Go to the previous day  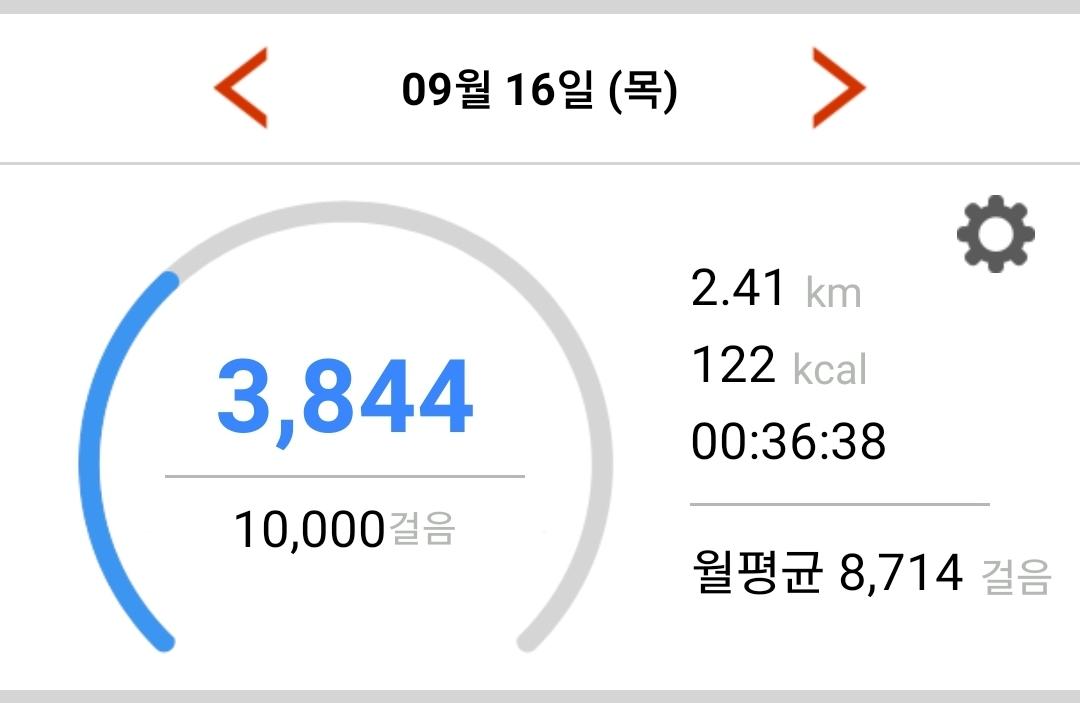pyautogui.click(x=241, y=90)
